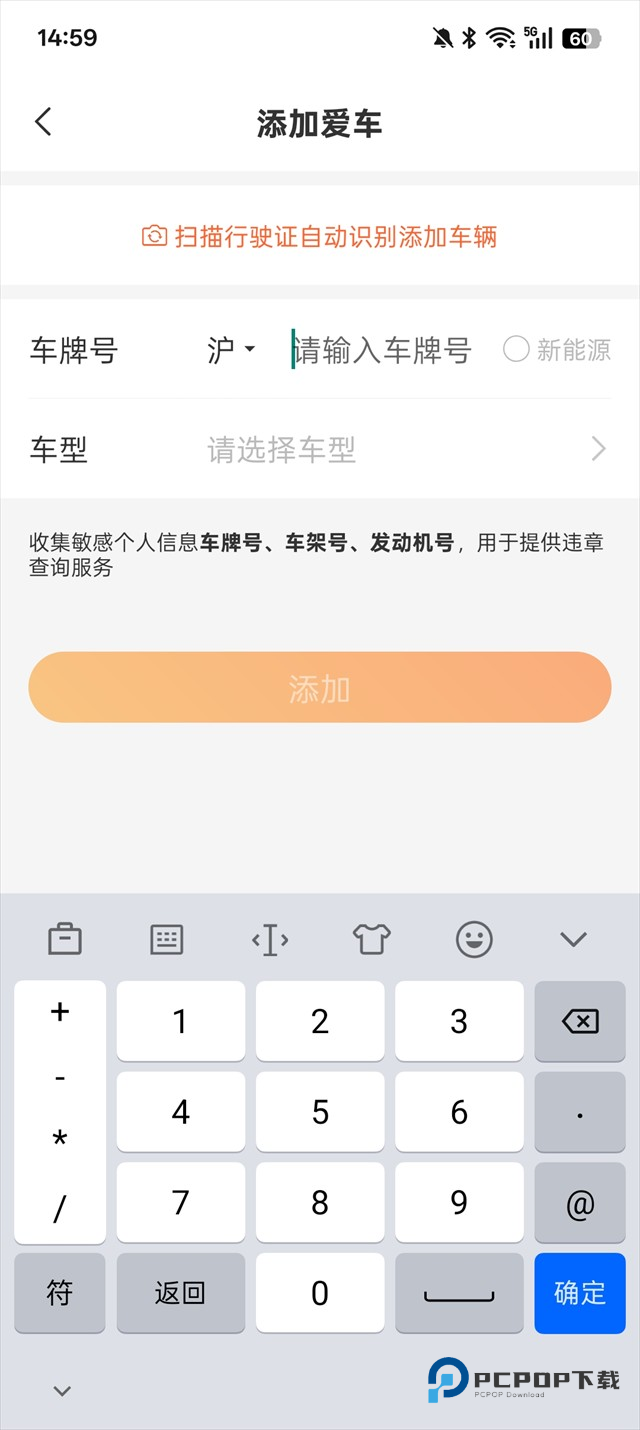Tap the backspace key
This screenshot has height=1430, width=640.
point(580,1021)
